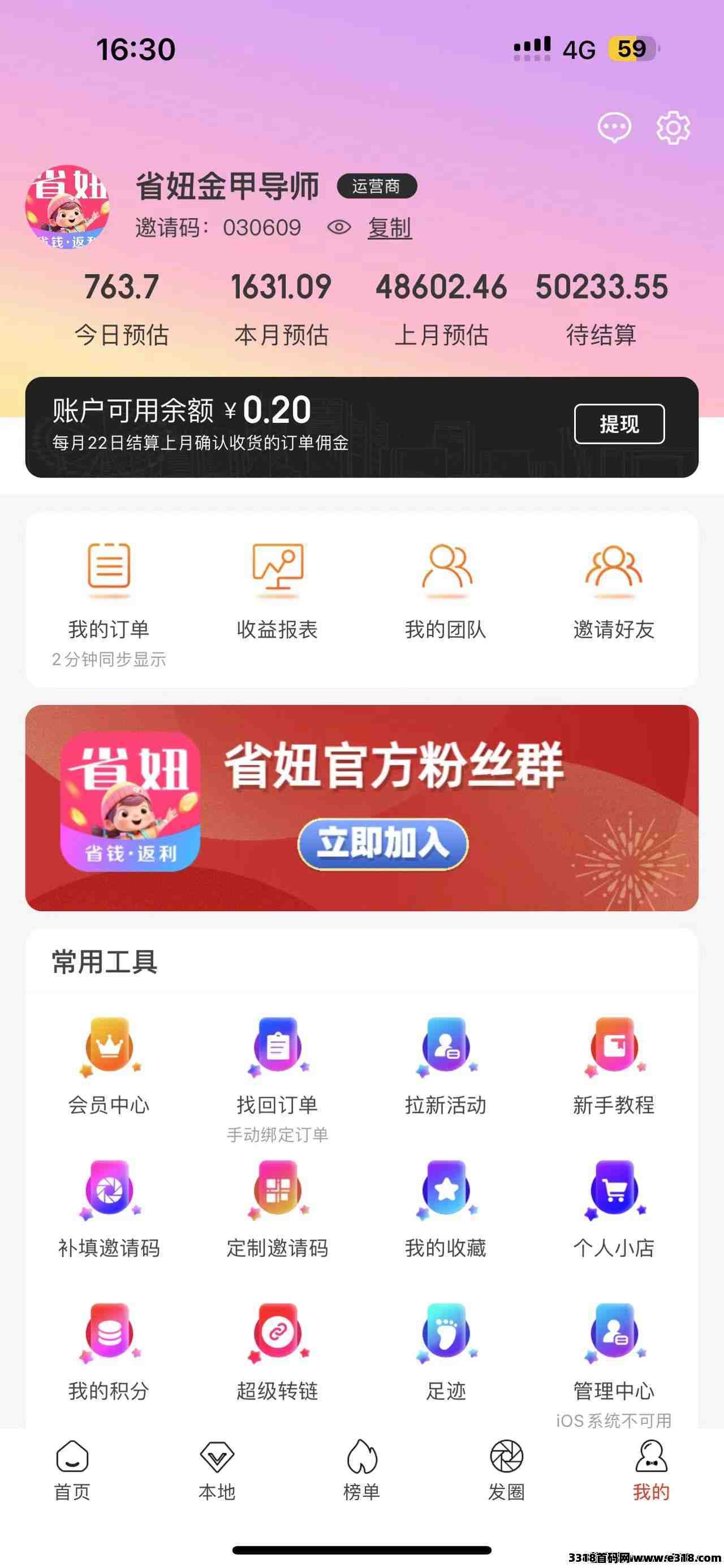Tap the 提现 withdraw button
The image size is (724, 1568).
click(619, 423)
